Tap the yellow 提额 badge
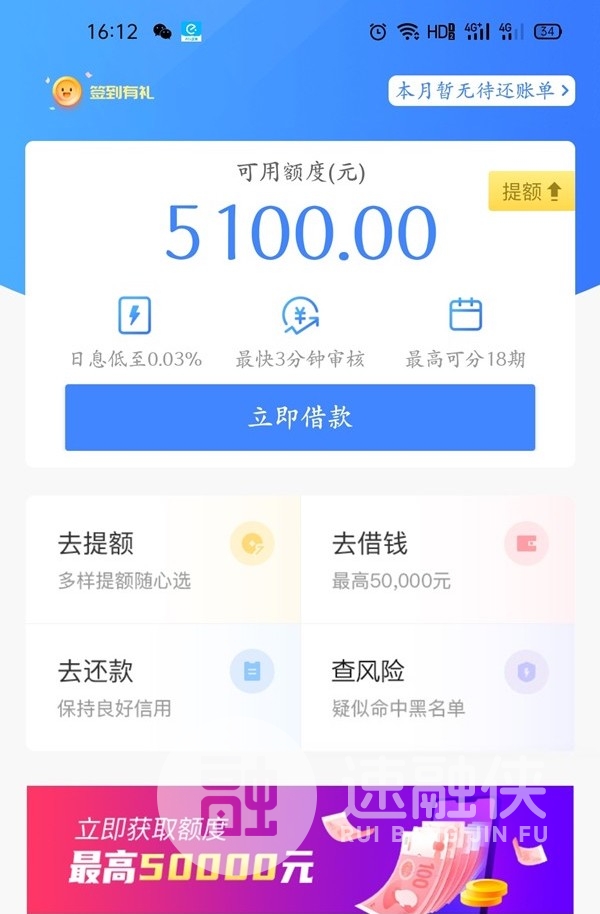The width and height of the screenshot is (600, 914). [x=531, y=192]
